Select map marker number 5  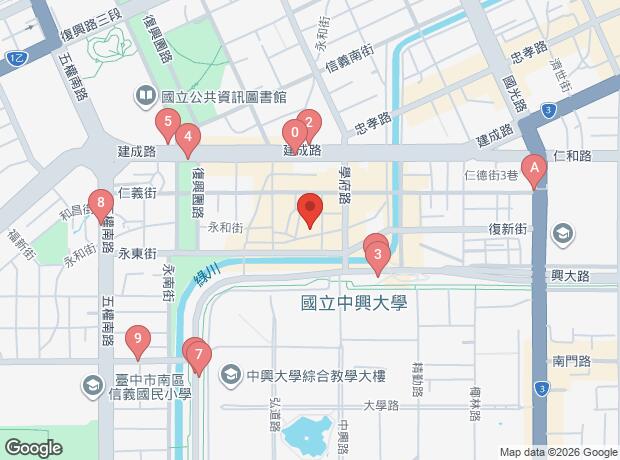(168, 125)
